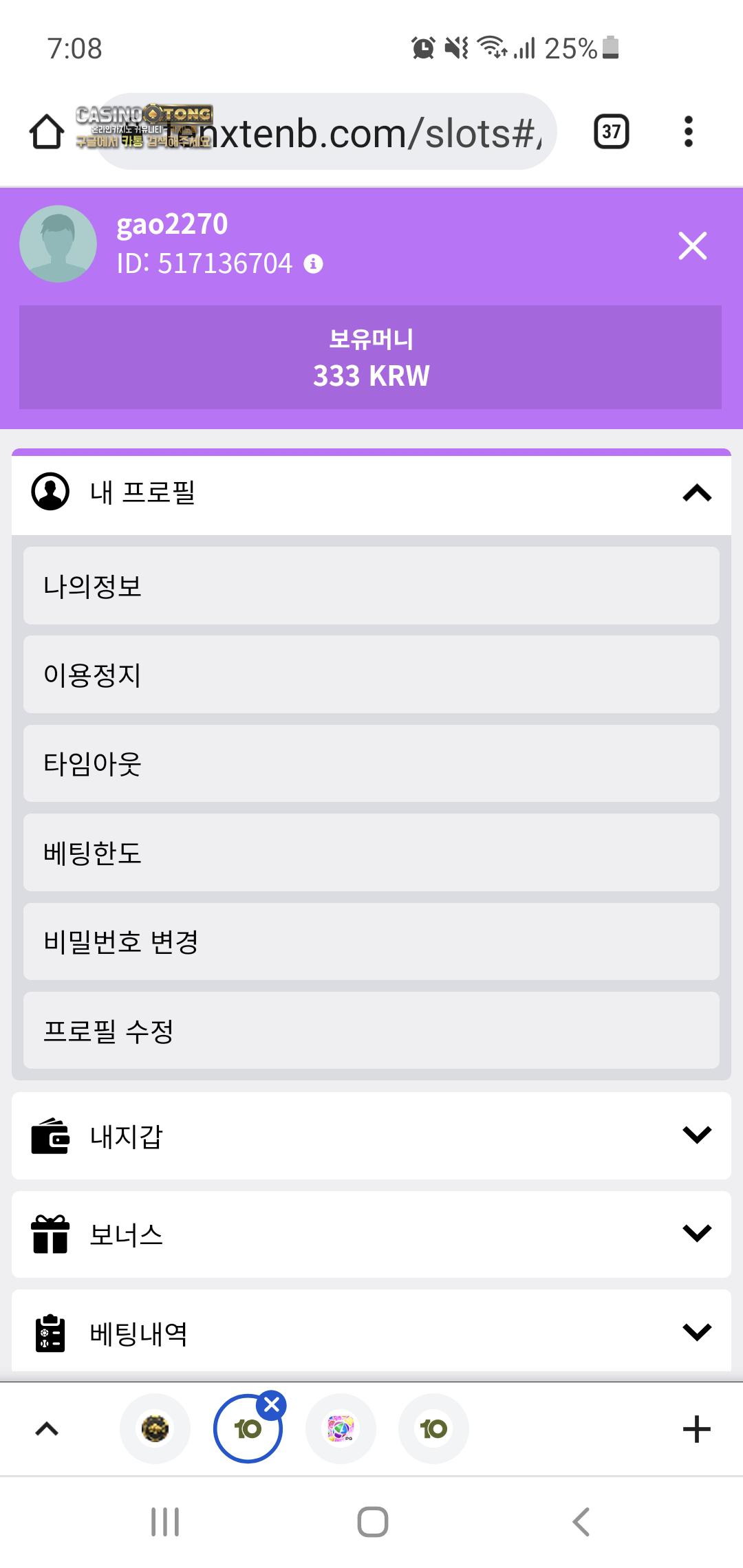Go to the browser home page
The height and width of the screenshot is (1568, 743).
(46, 131)
